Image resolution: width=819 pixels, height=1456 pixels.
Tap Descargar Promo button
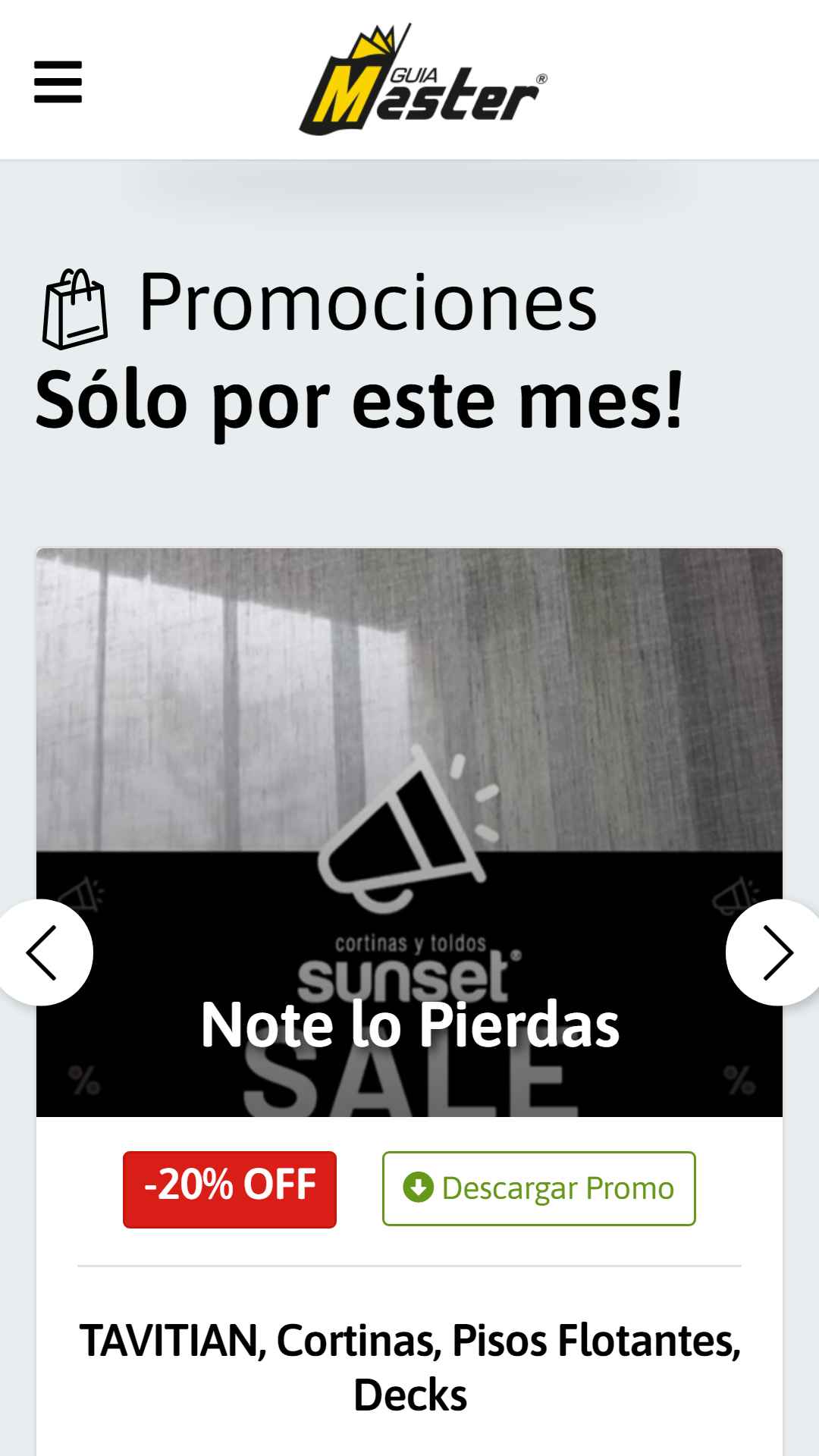pos(538,1188)
